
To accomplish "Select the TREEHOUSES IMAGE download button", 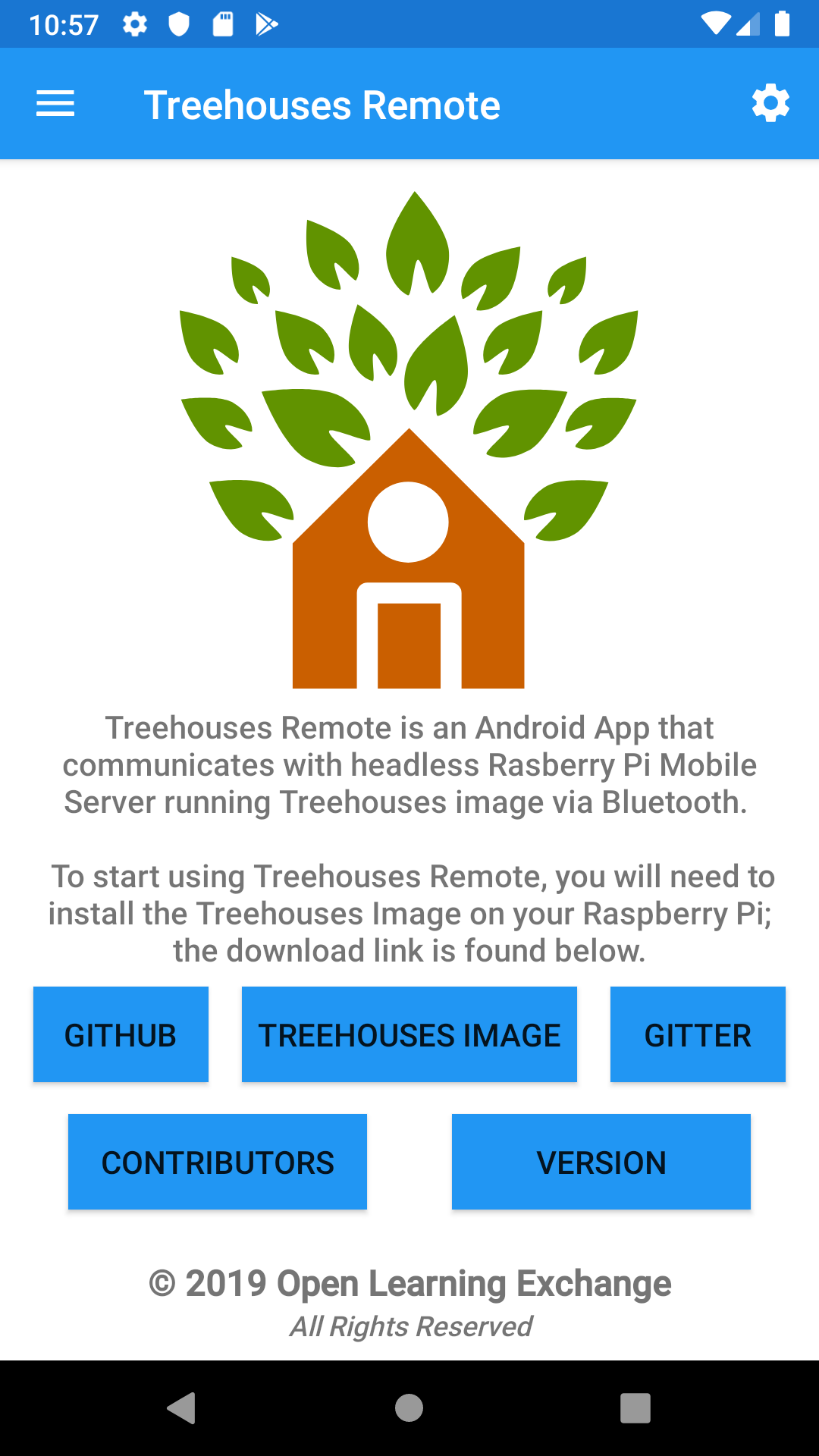I will [x=409, y=1034].
